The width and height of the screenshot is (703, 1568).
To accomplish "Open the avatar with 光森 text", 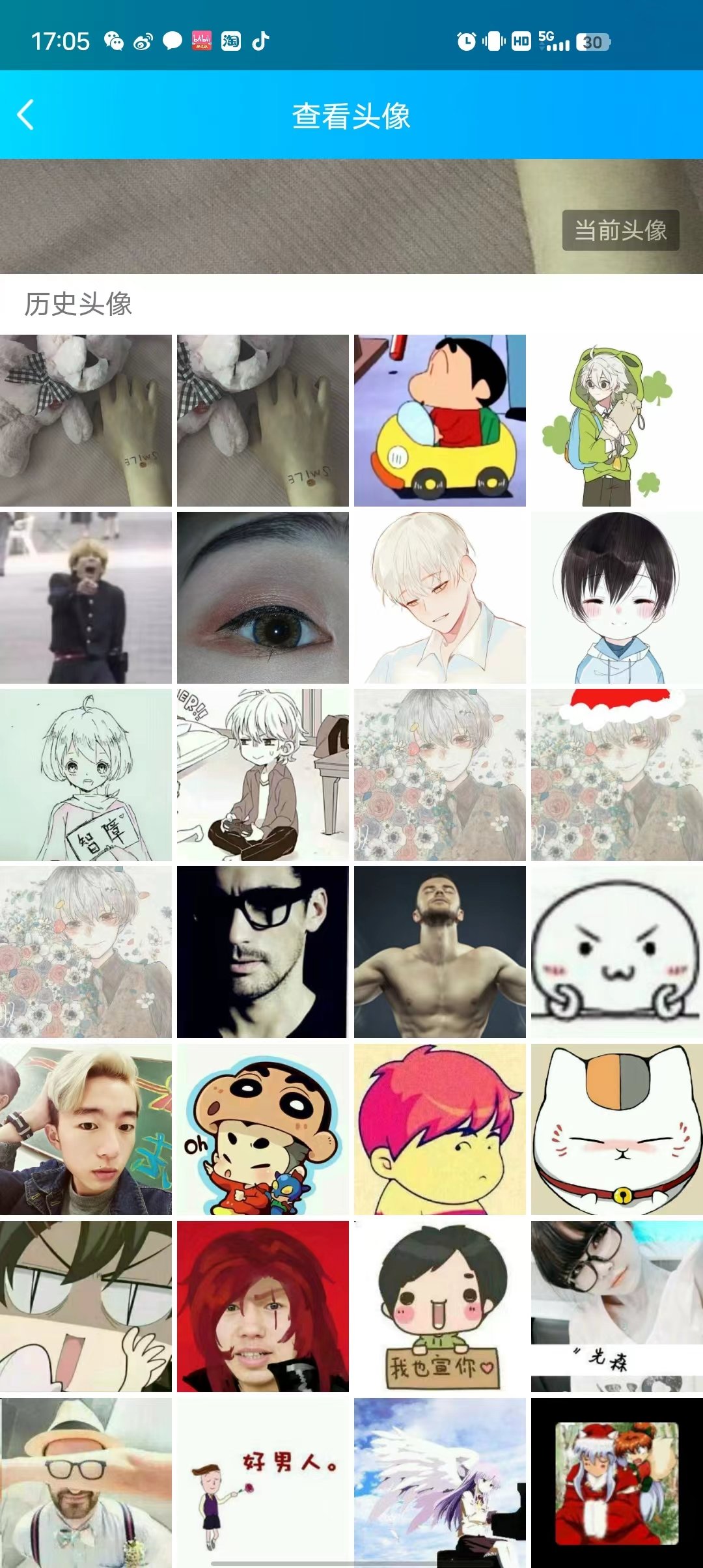I will pyautogui.click(x=616, y=1306).
